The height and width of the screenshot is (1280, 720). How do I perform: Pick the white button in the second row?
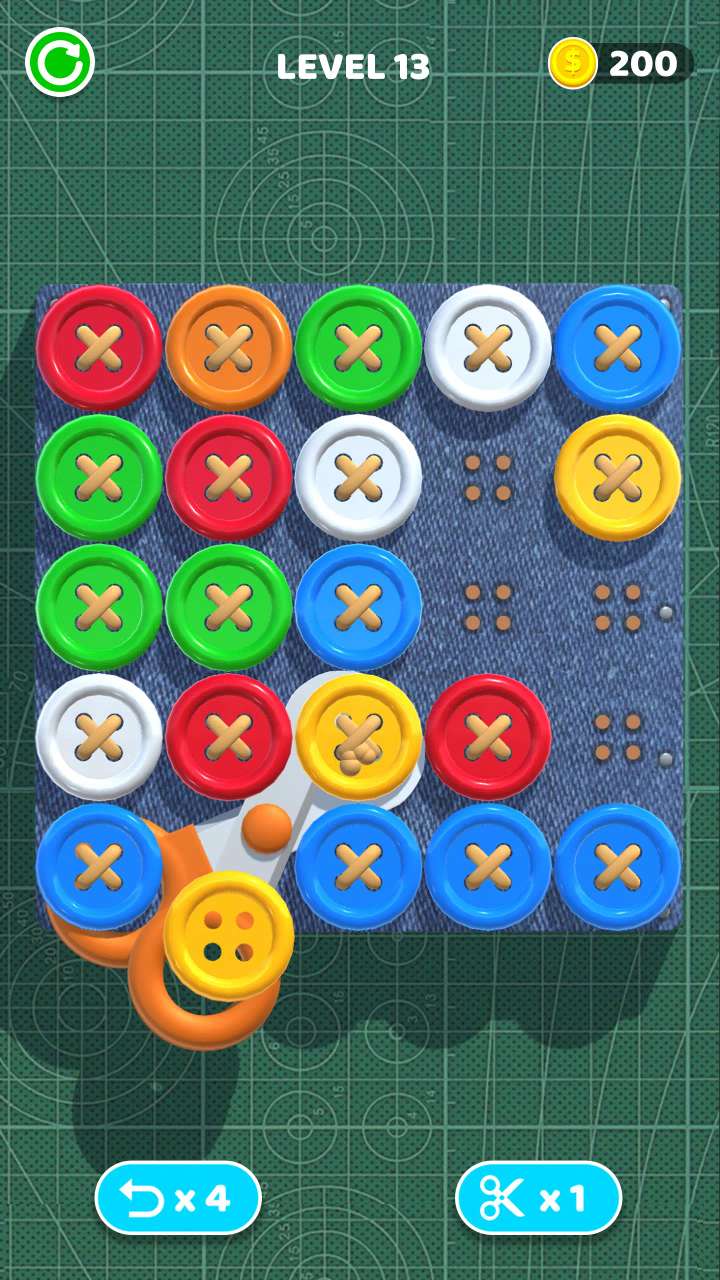click(358, 478)
